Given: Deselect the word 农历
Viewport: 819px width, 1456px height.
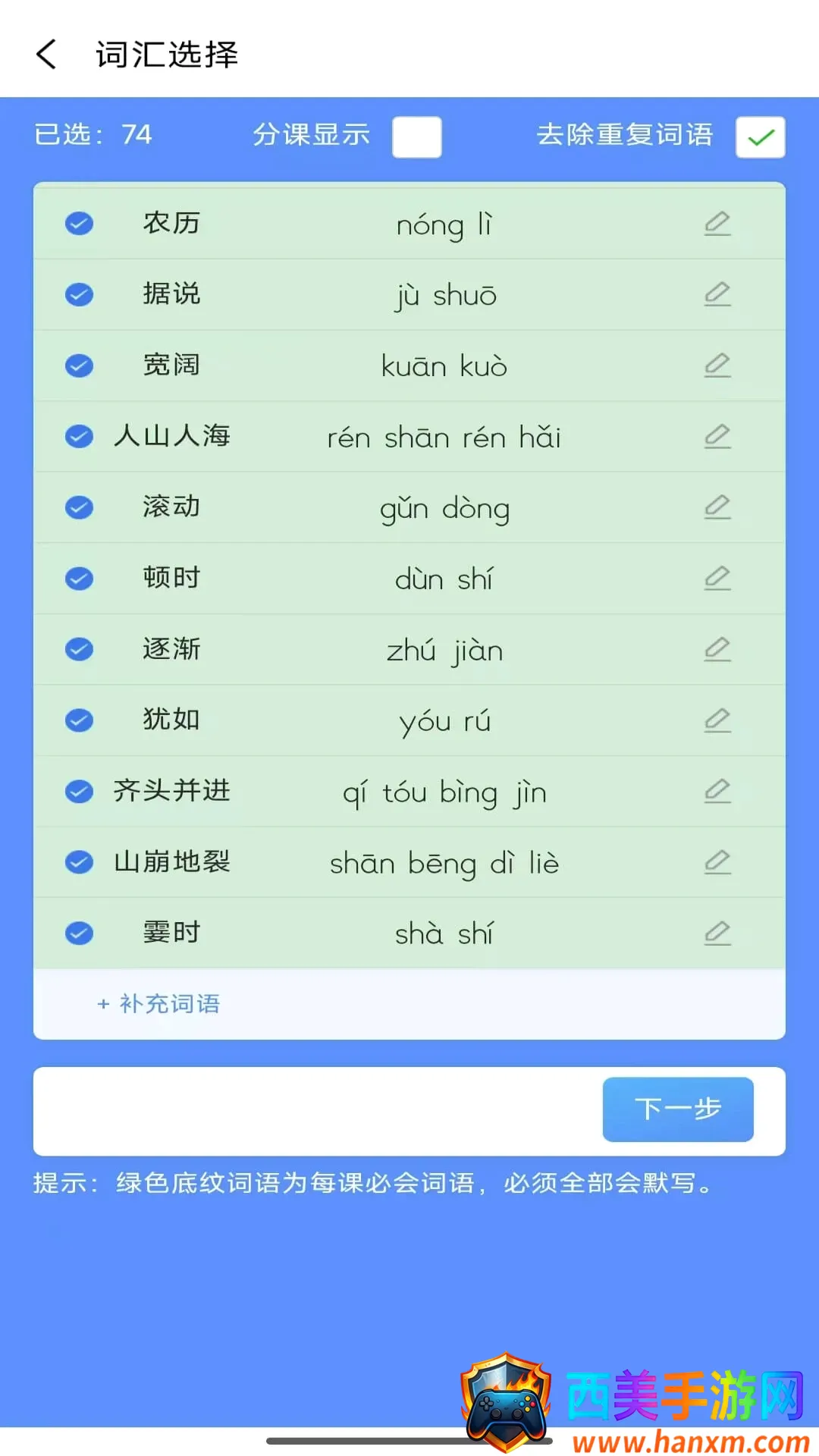Looking at the screenshot, I should [79, 224].
